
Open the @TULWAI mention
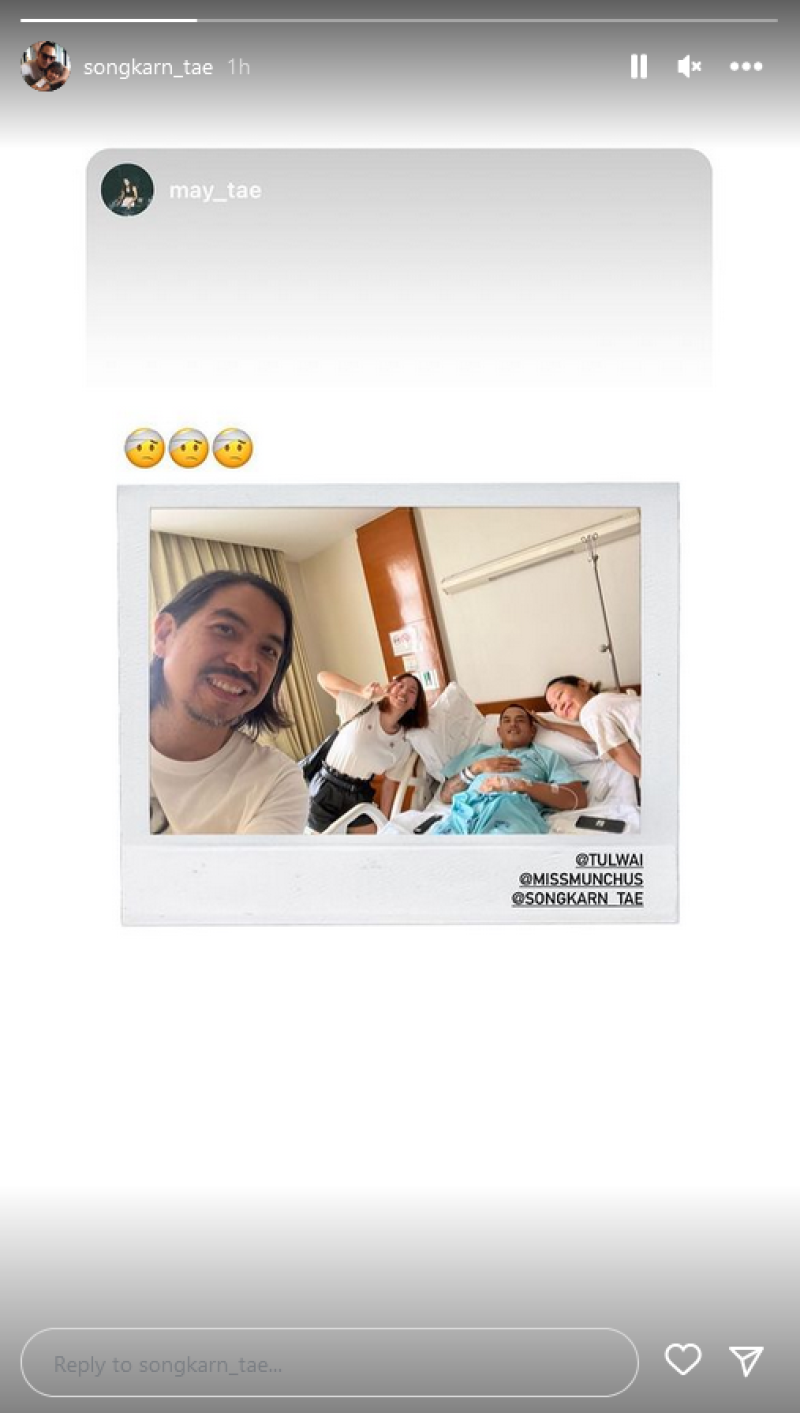[609, 860]
